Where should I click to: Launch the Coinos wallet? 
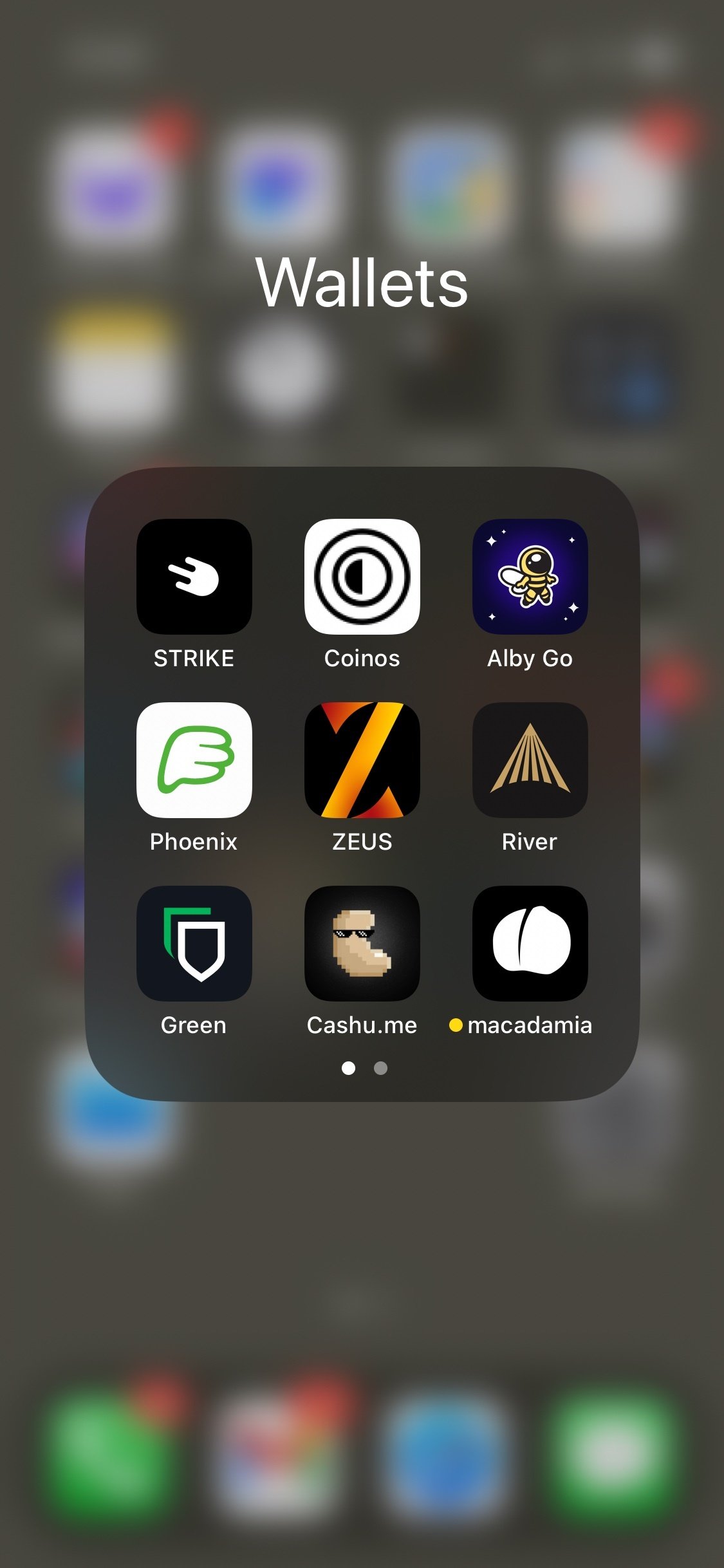(362, 577)
